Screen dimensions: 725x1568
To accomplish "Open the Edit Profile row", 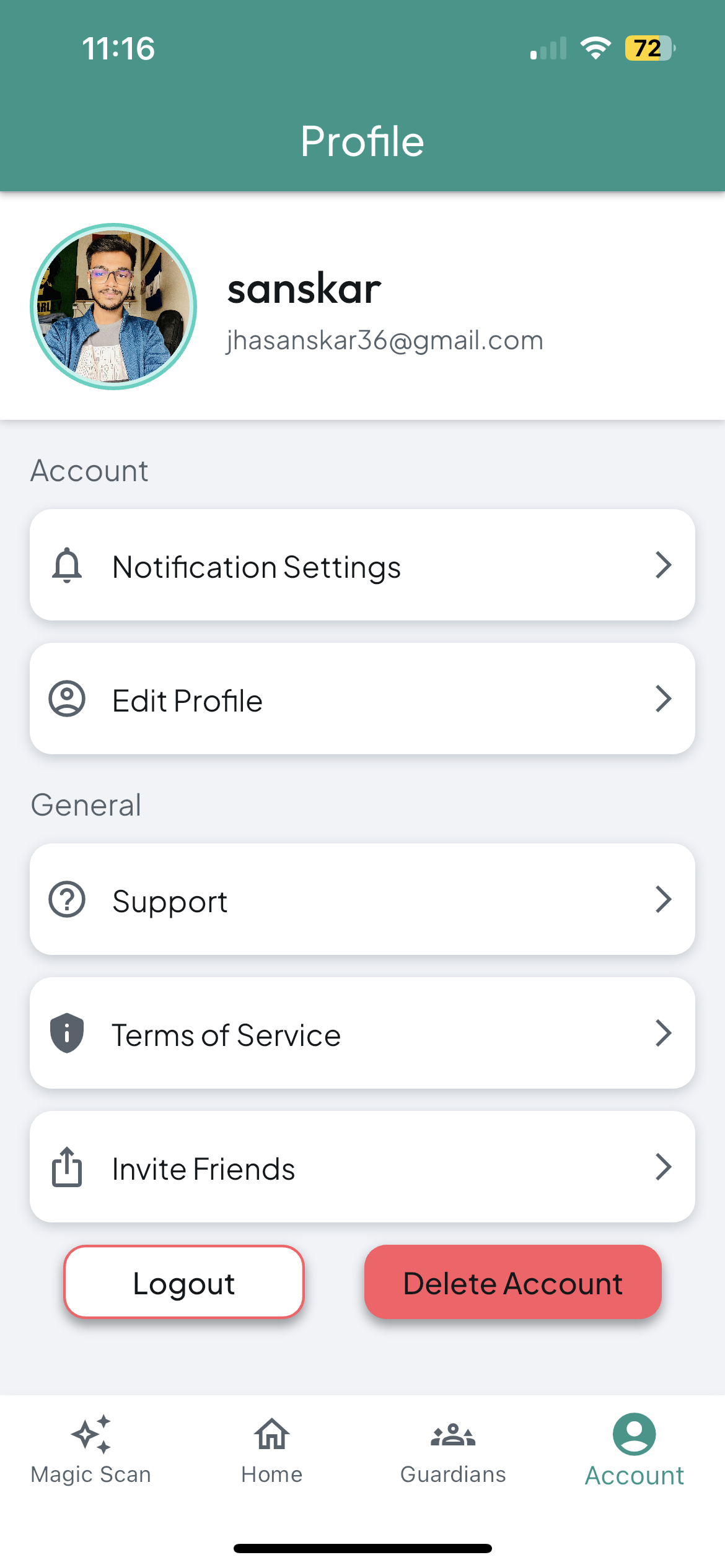I will [362, 699].
